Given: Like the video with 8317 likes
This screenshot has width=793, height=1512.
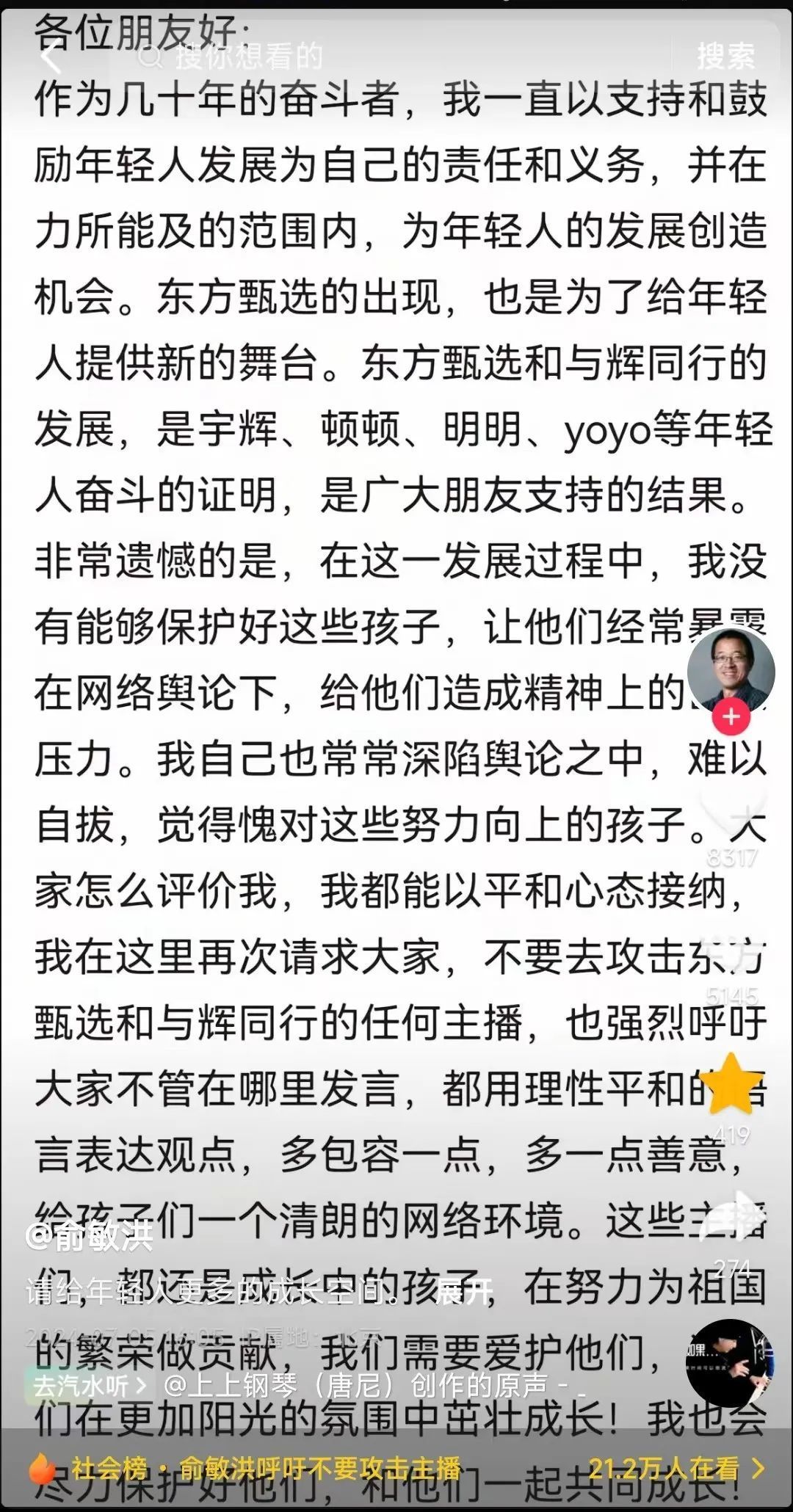Looking at the screenshot, I should point(731,811).
